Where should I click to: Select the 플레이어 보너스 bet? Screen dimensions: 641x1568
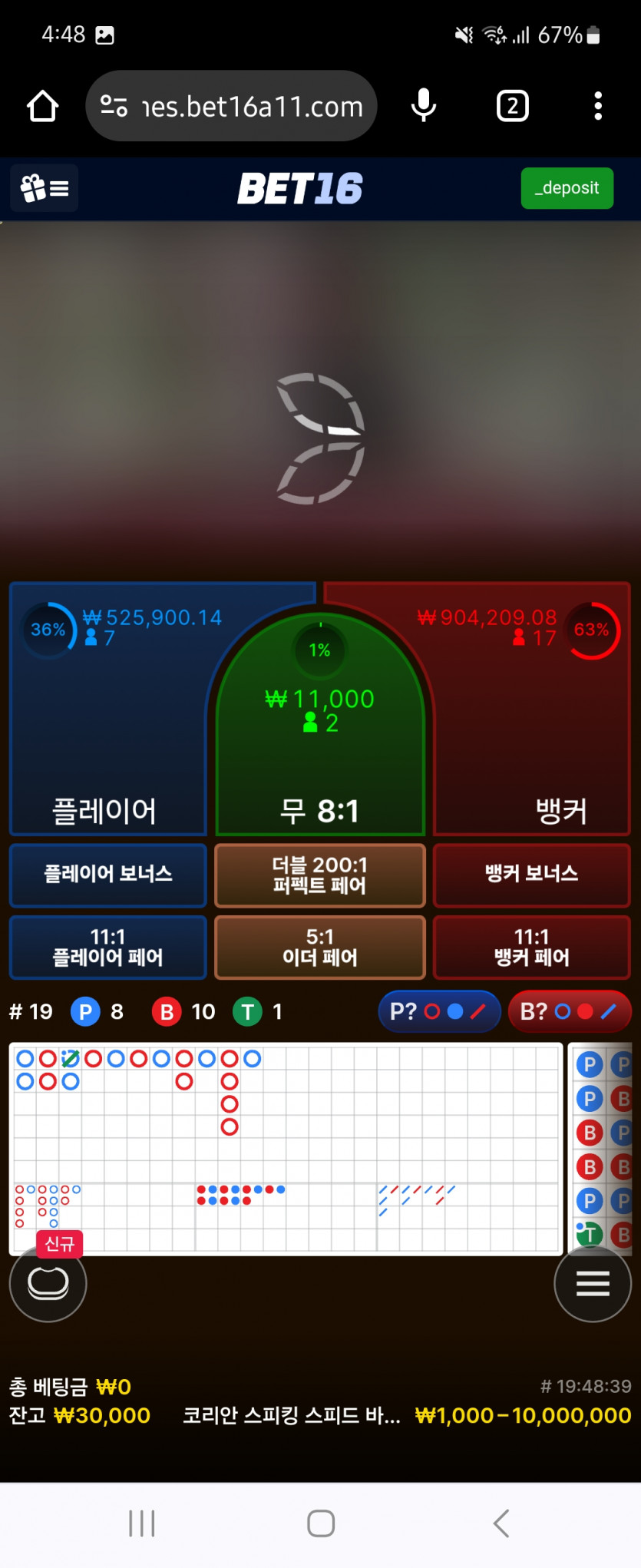click(108, 875)
